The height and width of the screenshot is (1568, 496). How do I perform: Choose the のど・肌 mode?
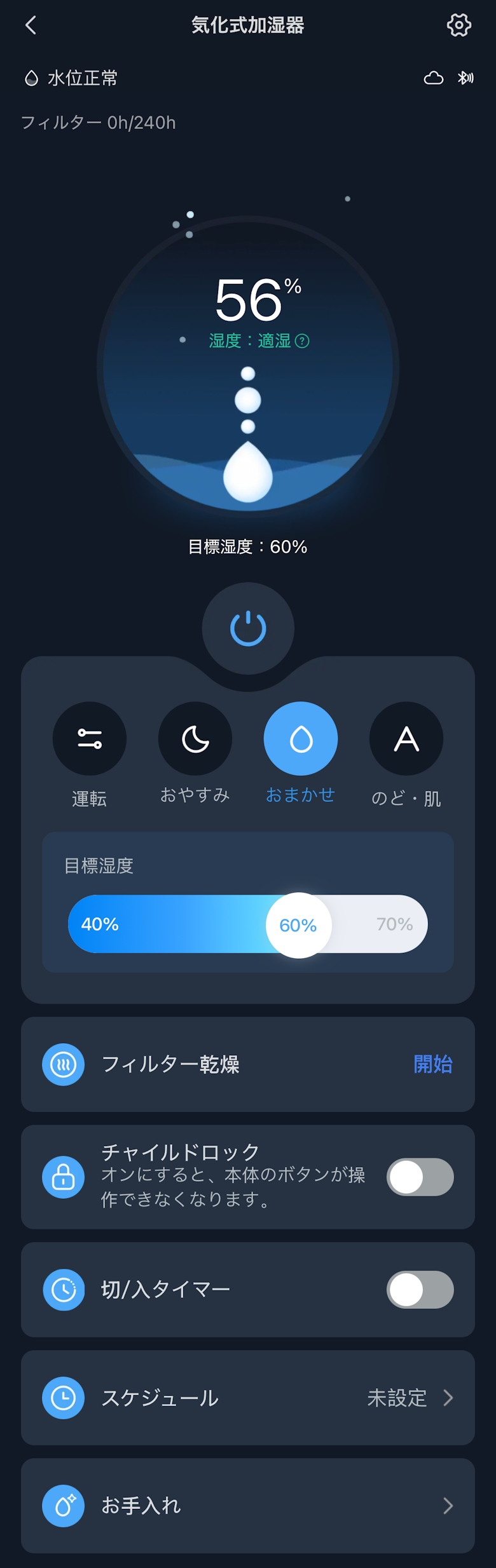[406, 738]
